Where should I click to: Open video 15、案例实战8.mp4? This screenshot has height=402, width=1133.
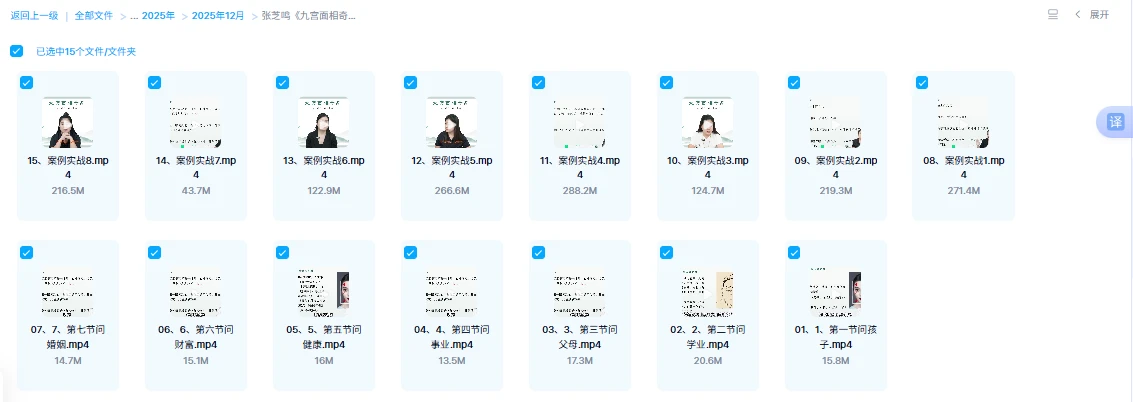(x=67, y=123)
